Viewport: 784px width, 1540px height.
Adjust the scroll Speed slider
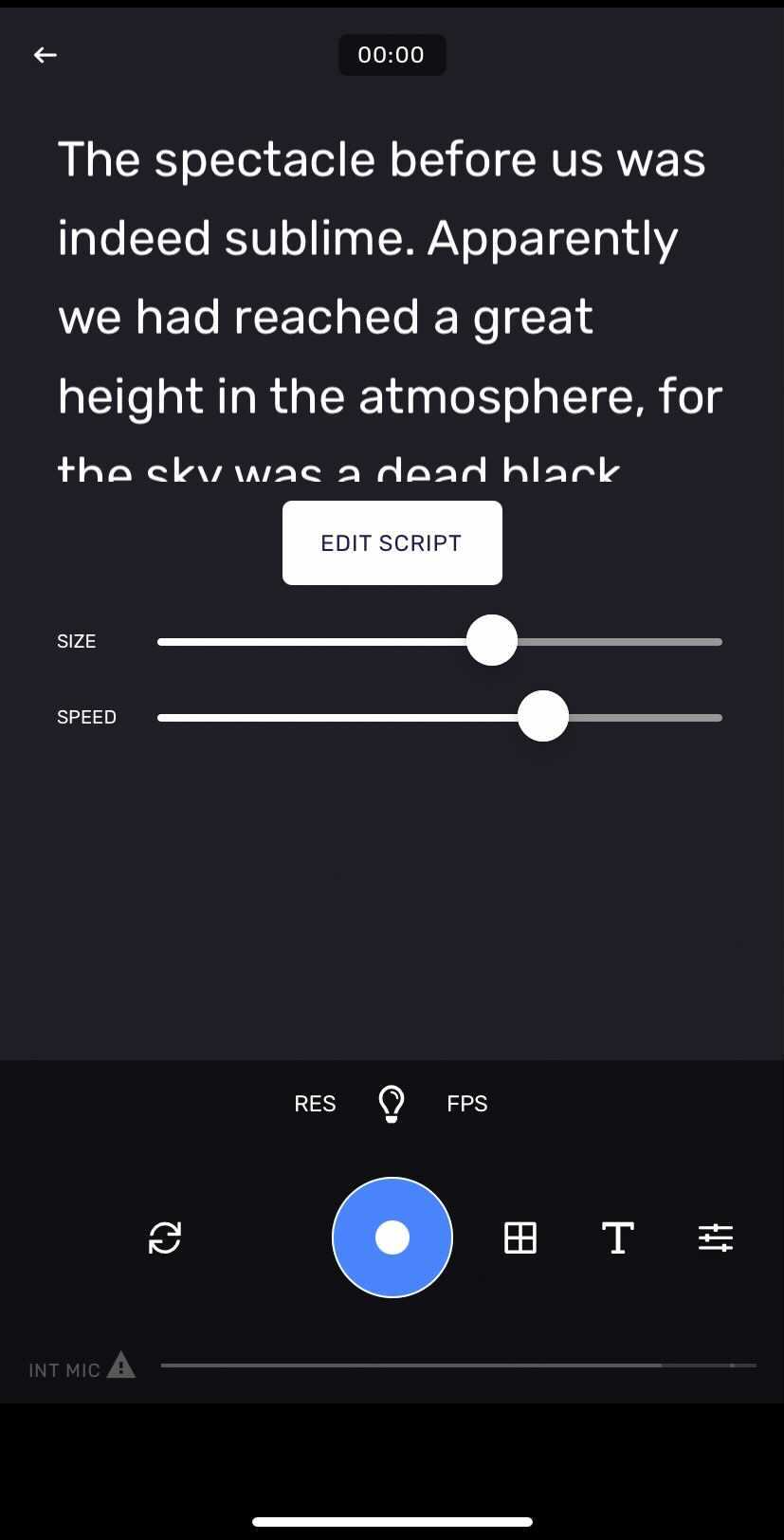543,717
